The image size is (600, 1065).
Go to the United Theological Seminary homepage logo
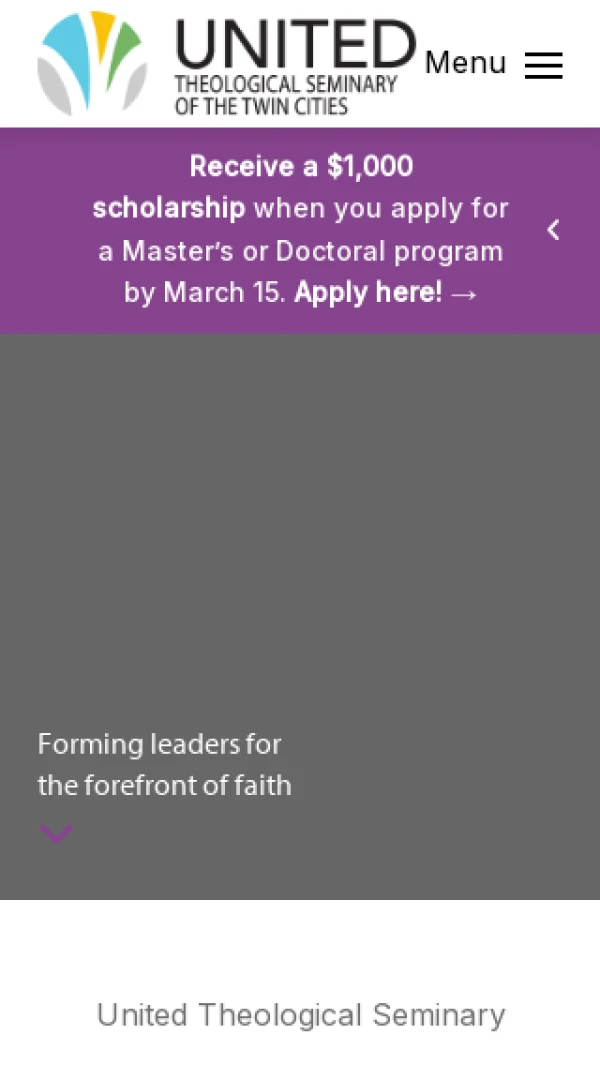[226, 64]
